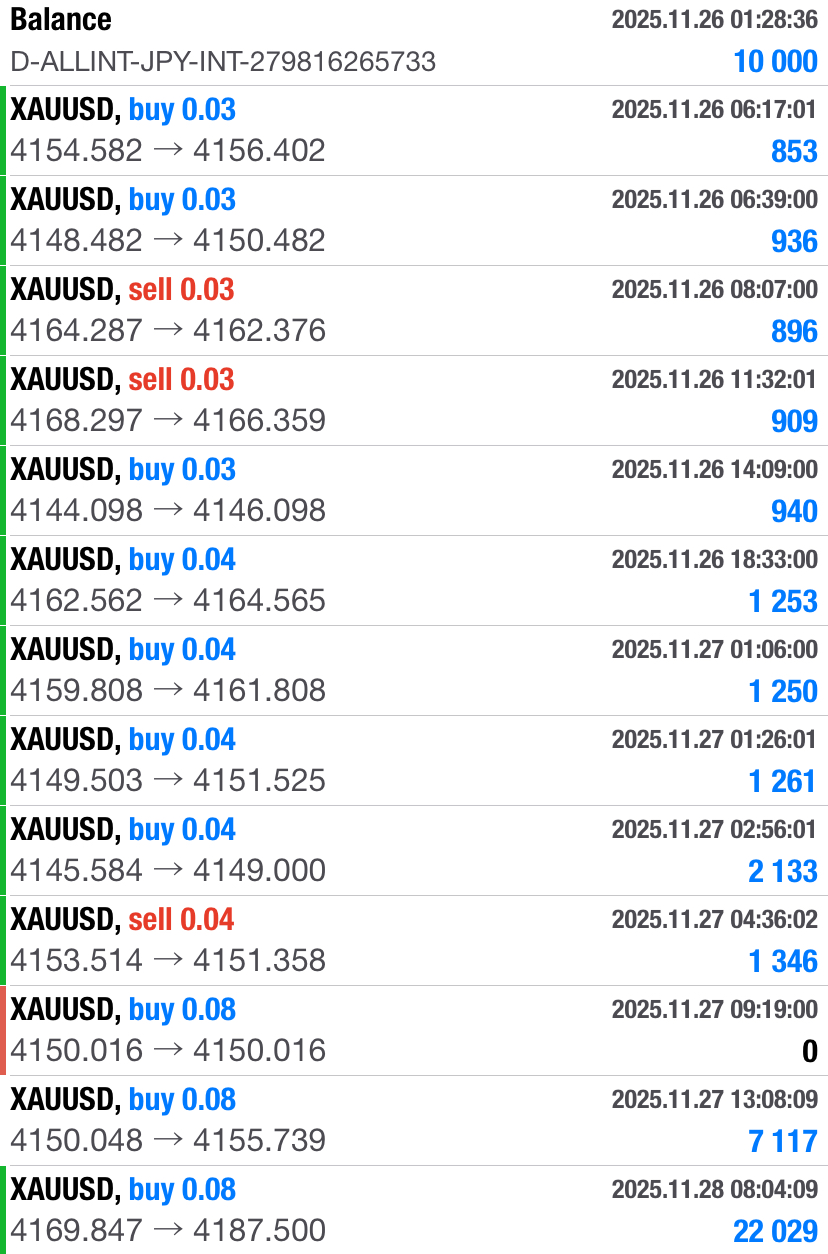The image size is (828, 1254).
Task: Select the zero-profit buy at 4150.016
Action: (414, 1031)
